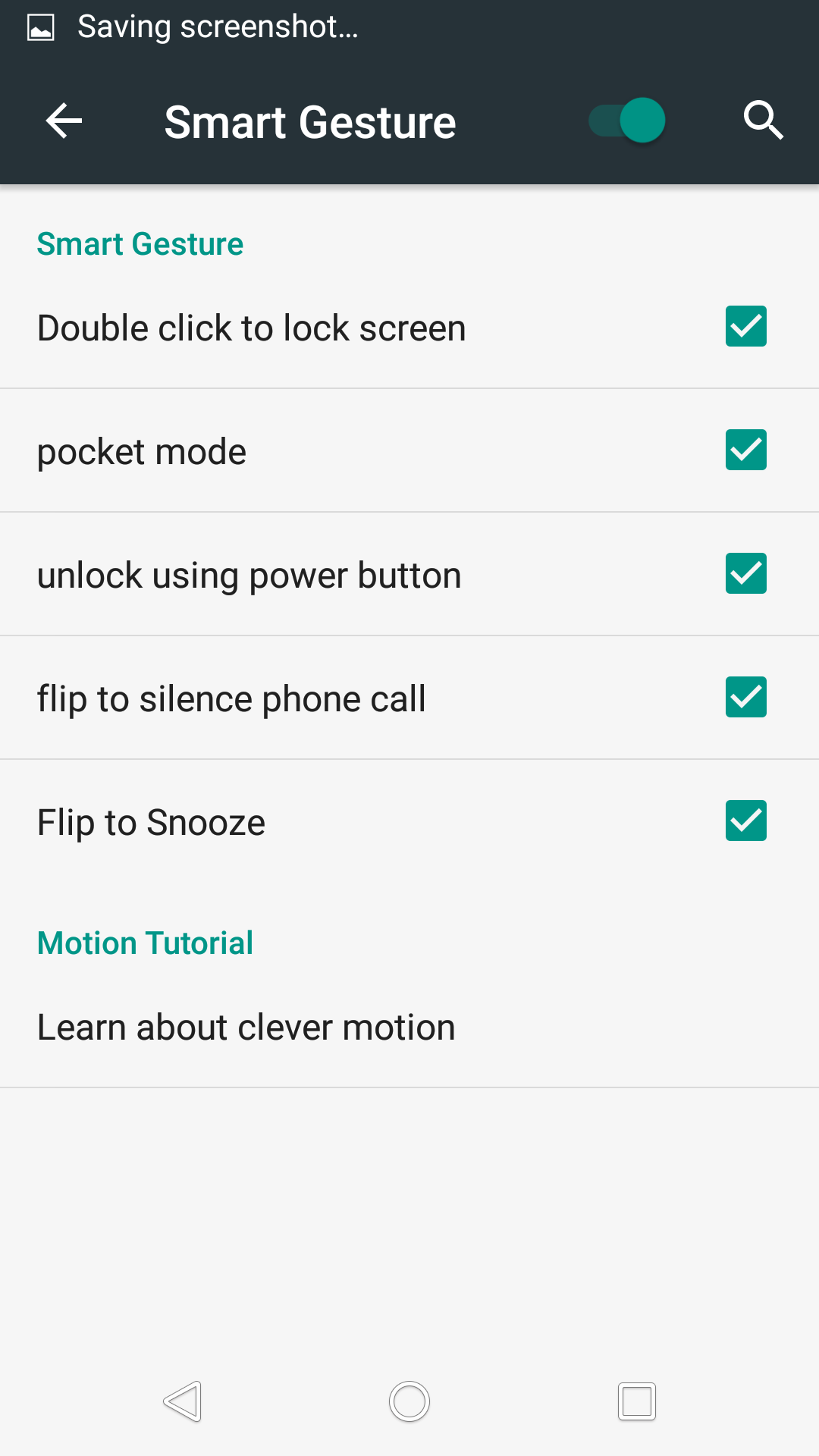
Task: Uncheck unlock using power button
Action: (745, 574)
